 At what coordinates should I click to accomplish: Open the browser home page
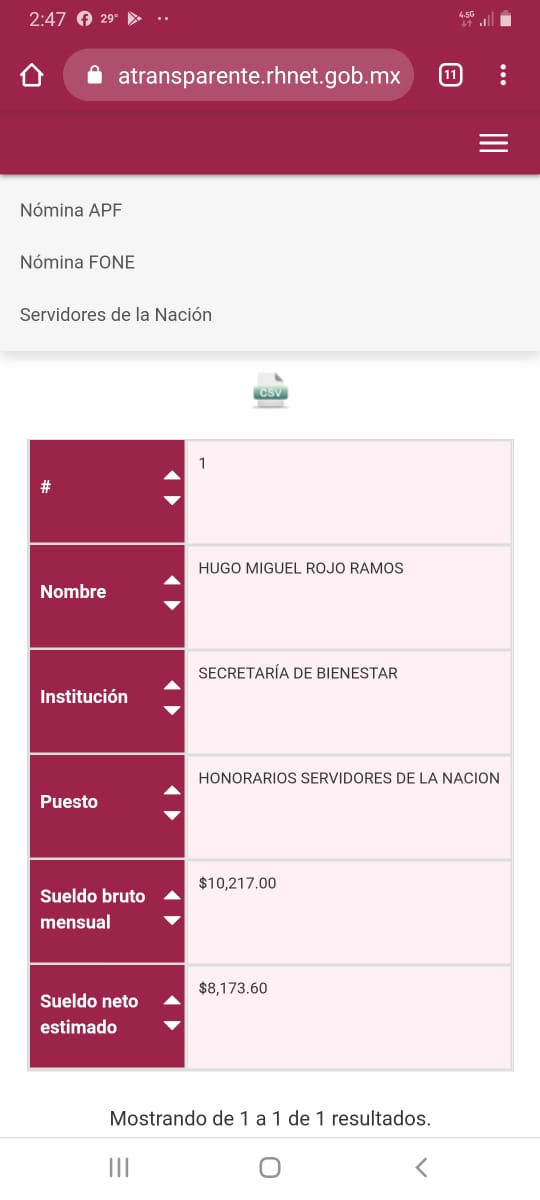point(33,75)
